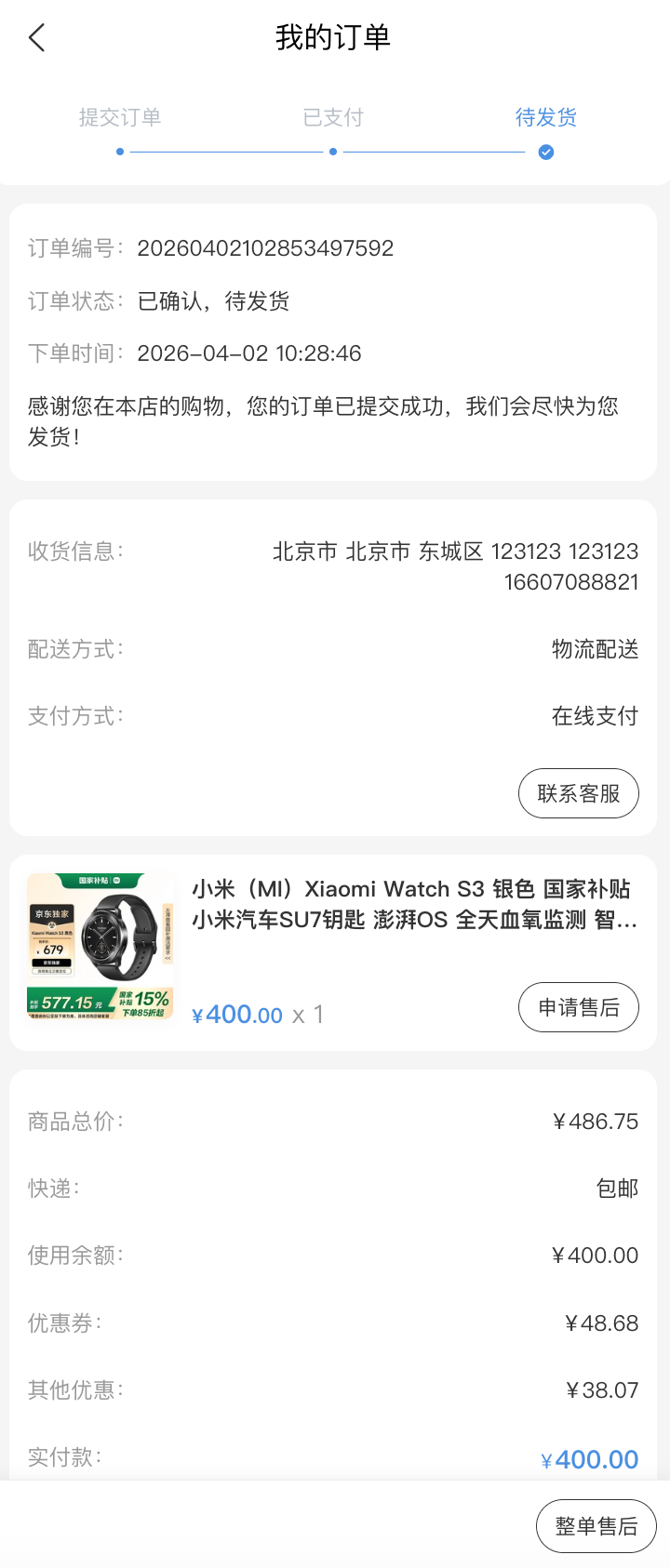Image resolution: width=670 pixels, height=1568 pixels.
Task: Tap the 联系客服 button
Action: 578,793
